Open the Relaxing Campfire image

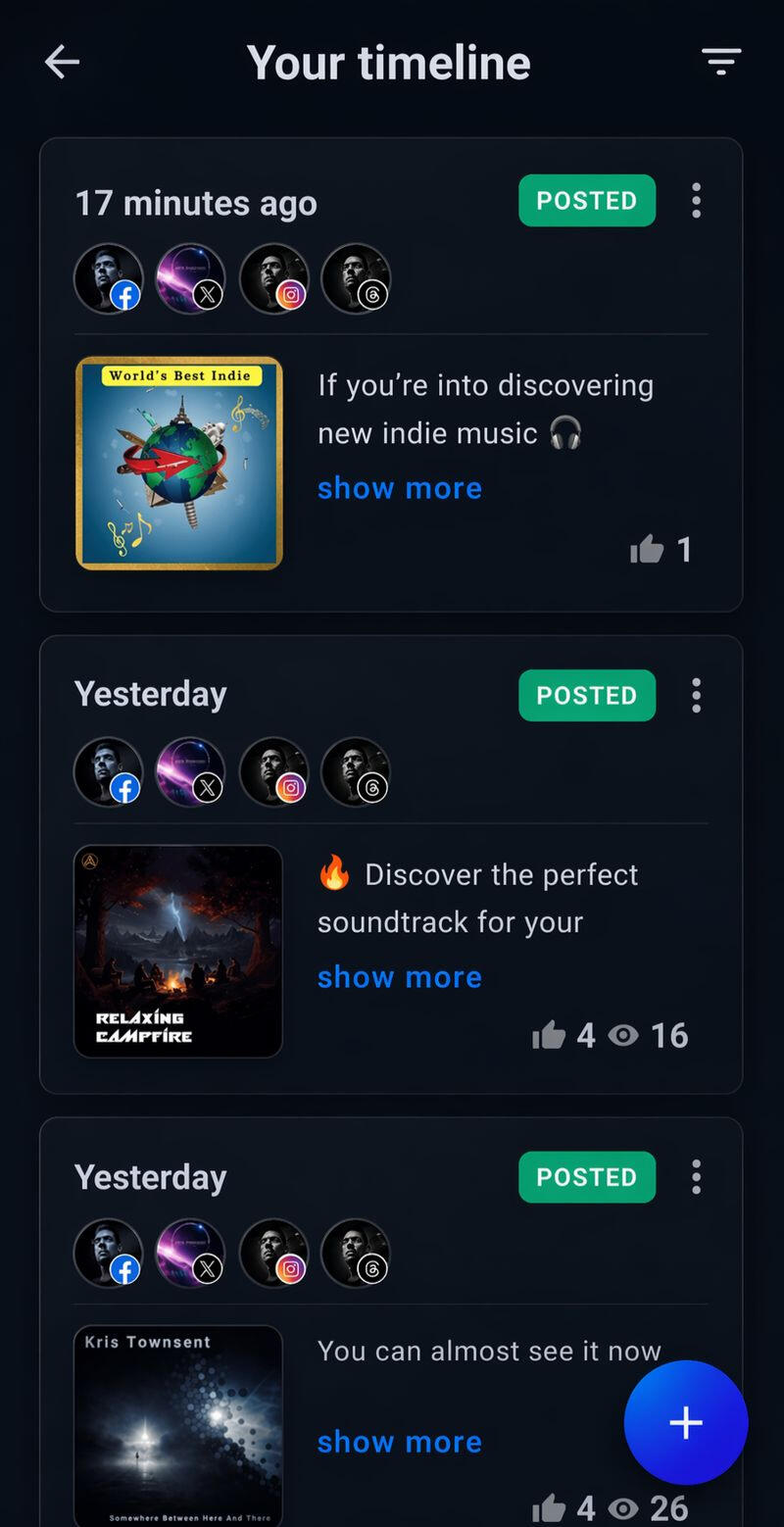click(x=178, y=951)
